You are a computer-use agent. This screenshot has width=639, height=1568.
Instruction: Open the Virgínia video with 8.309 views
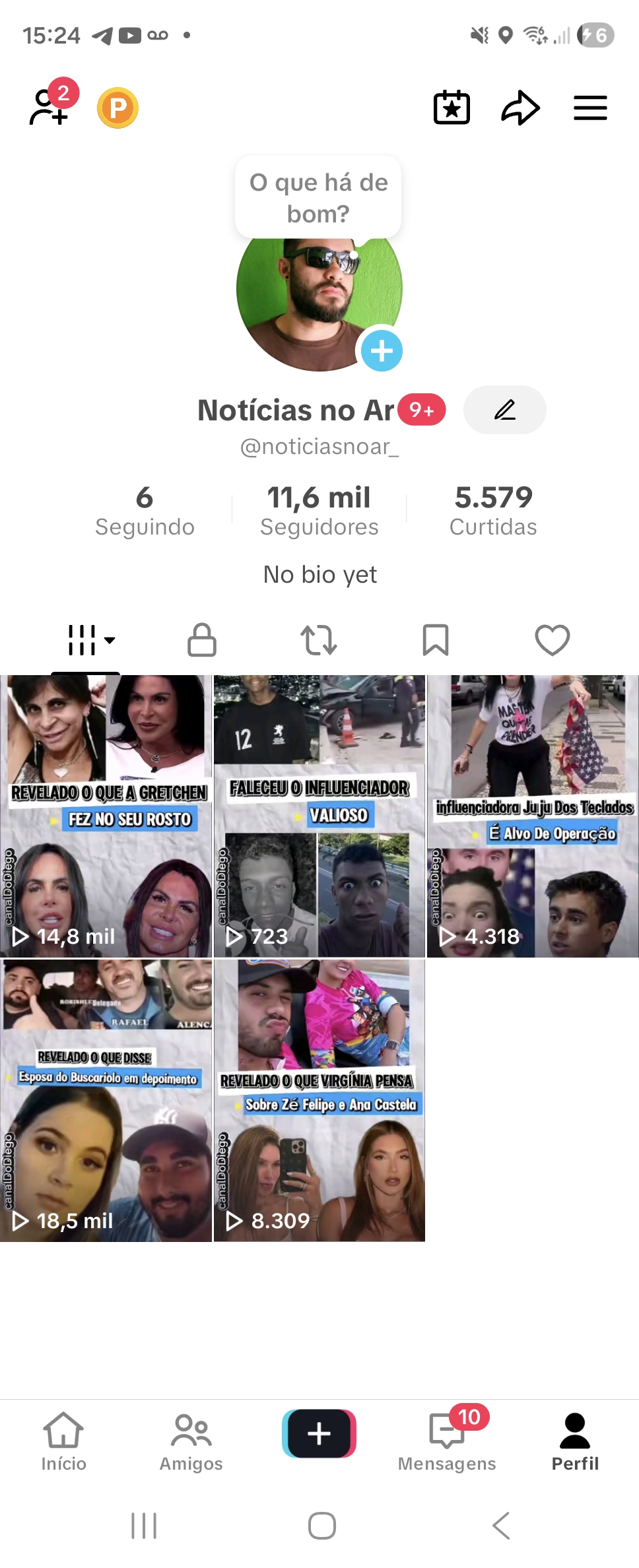(x=319, y=1100)
